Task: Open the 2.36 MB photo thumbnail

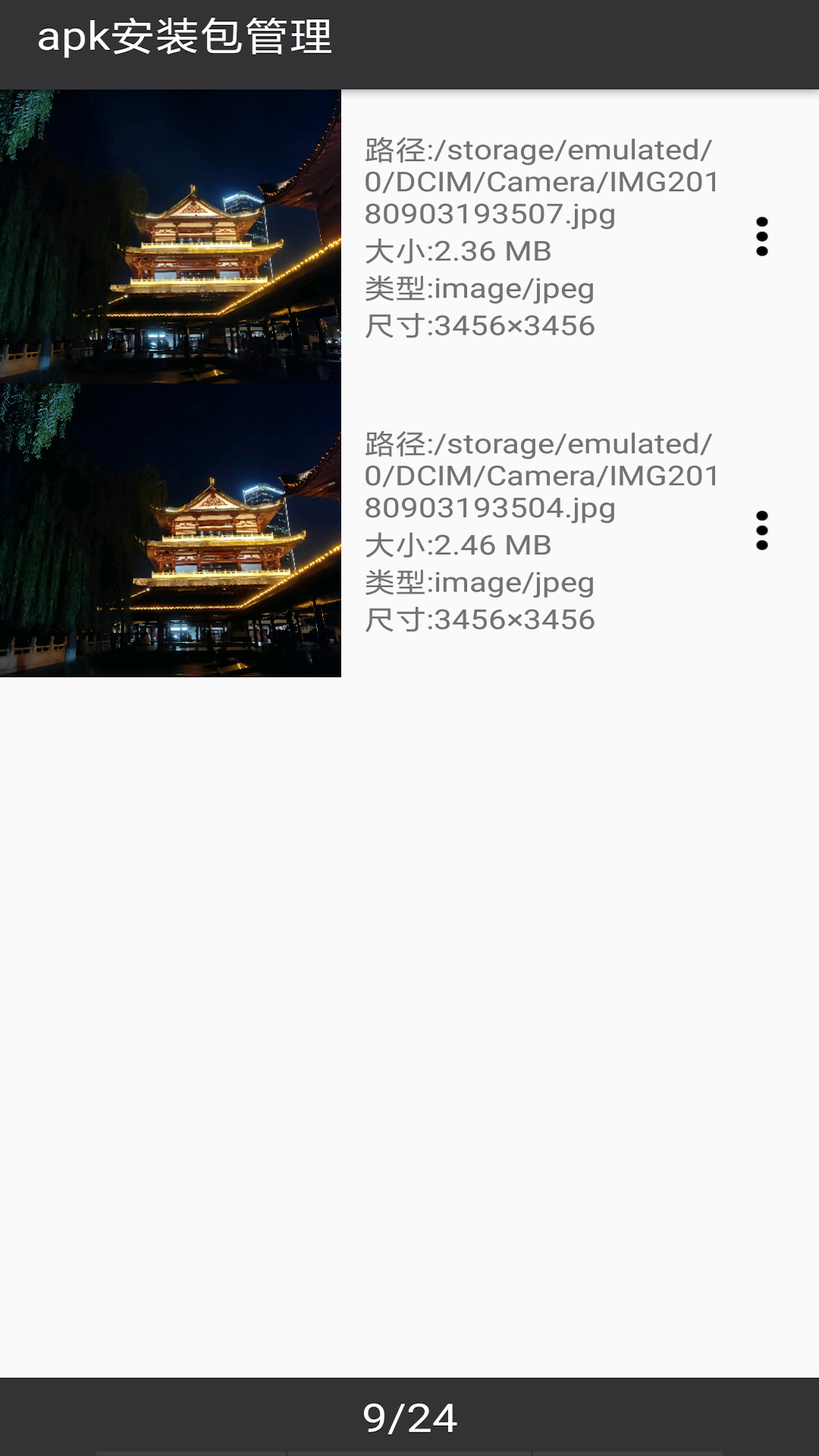Action: point(171,236)
